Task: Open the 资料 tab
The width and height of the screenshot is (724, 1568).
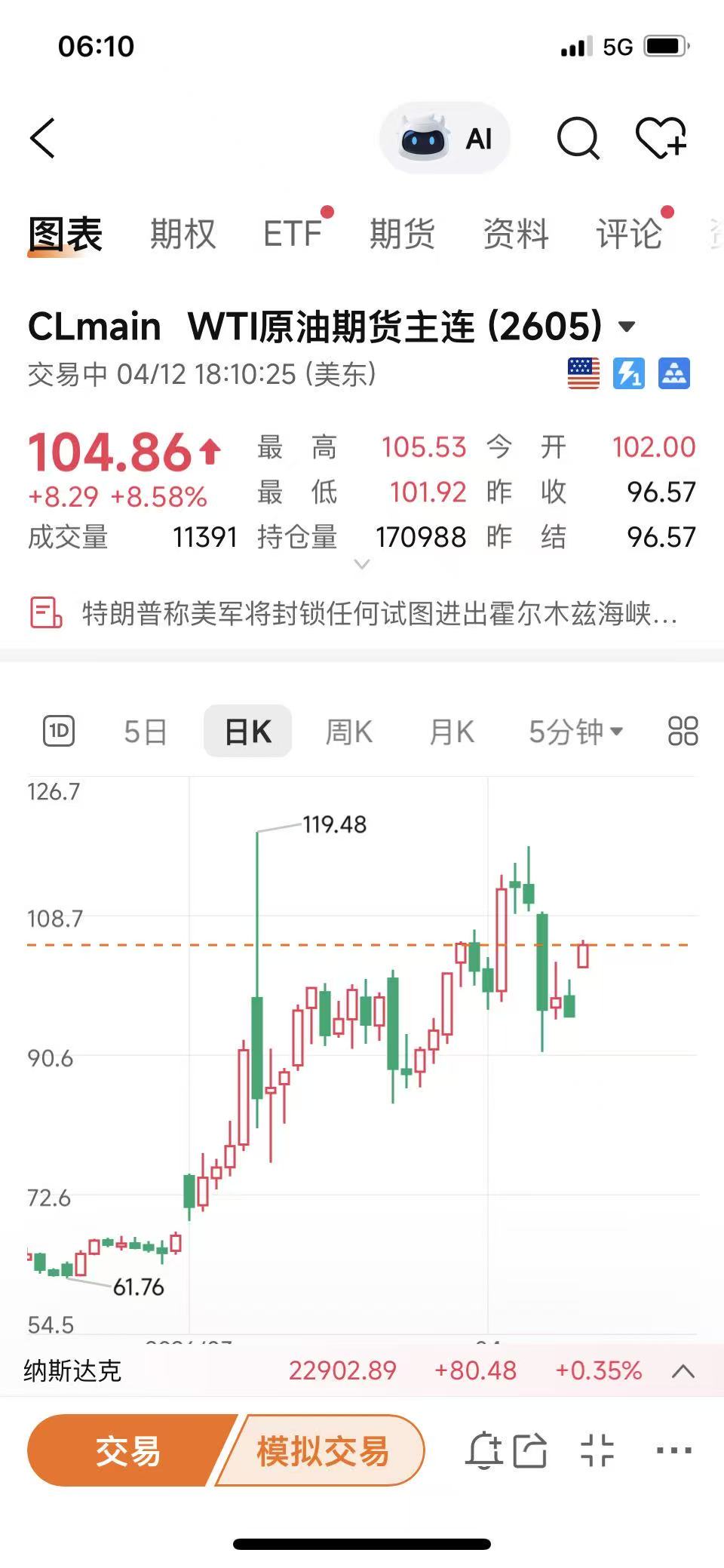Action: tap(516, 234)
